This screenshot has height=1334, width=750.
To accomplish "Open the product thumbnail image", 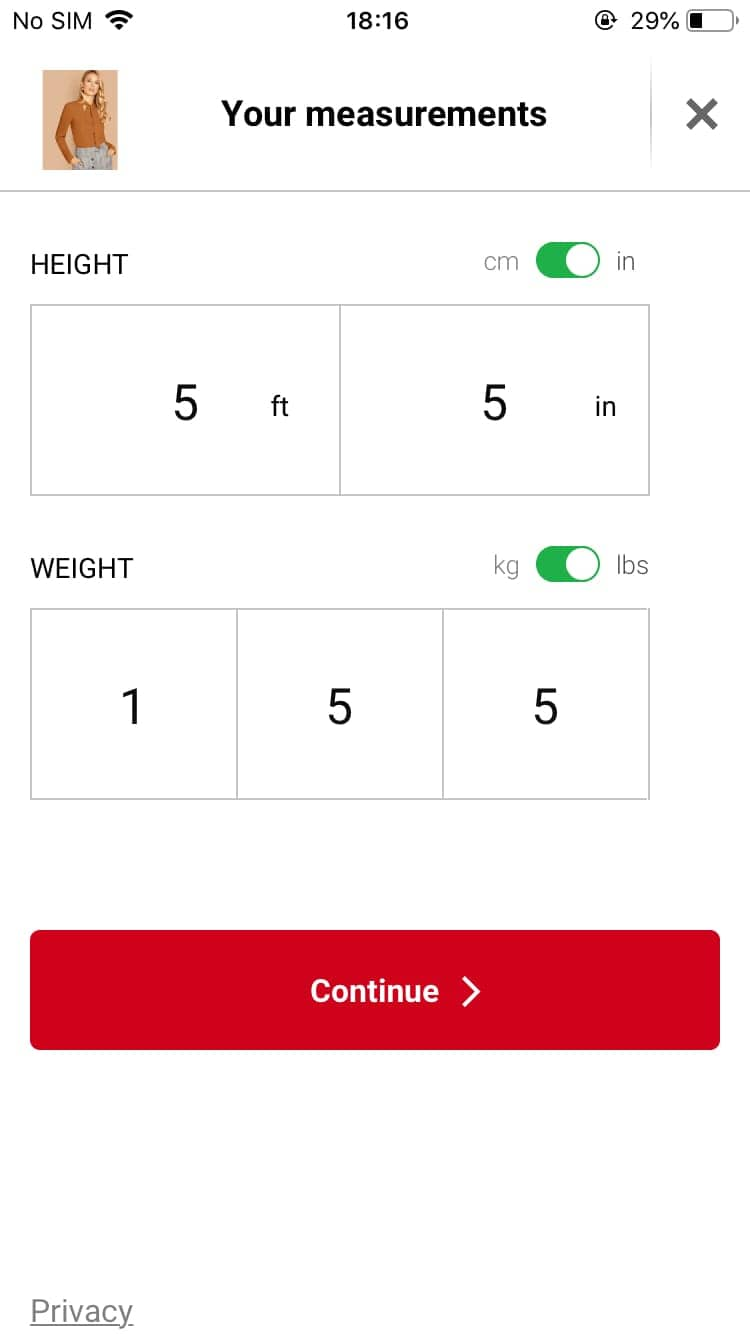I will coord(80,120).
